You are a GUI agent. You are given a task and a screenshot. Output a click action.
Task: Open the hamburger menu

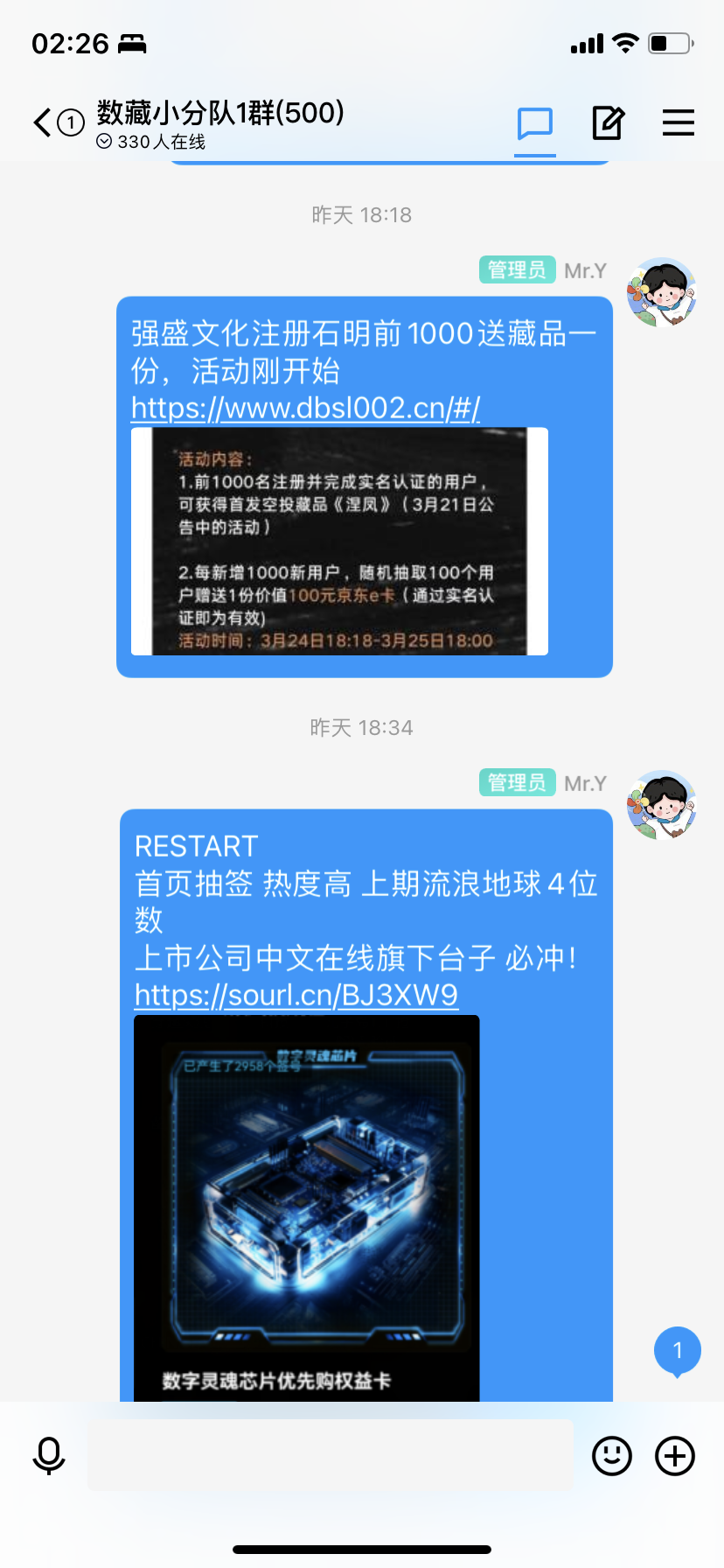678,123
